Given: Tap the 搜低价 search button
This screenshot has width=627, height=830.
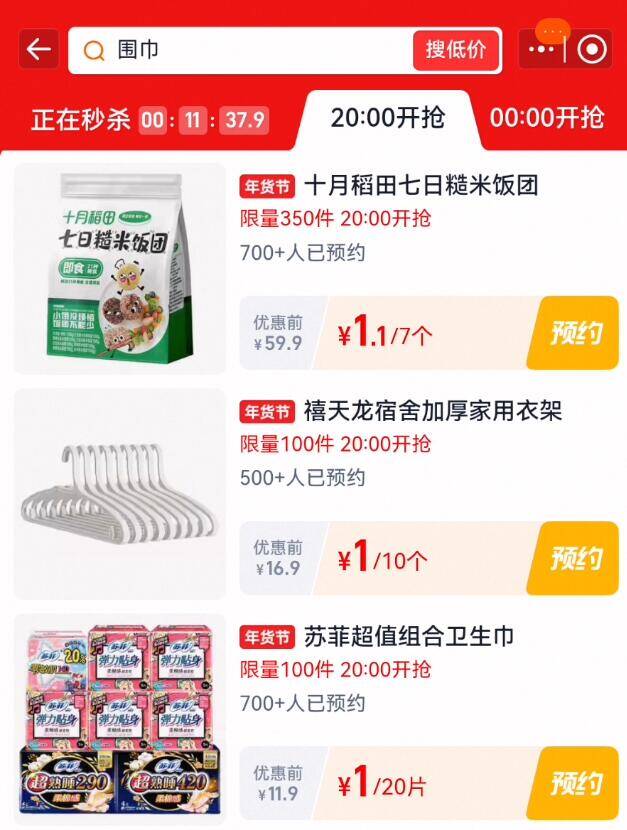Looking at the screenshot, I should pos(455,49).
